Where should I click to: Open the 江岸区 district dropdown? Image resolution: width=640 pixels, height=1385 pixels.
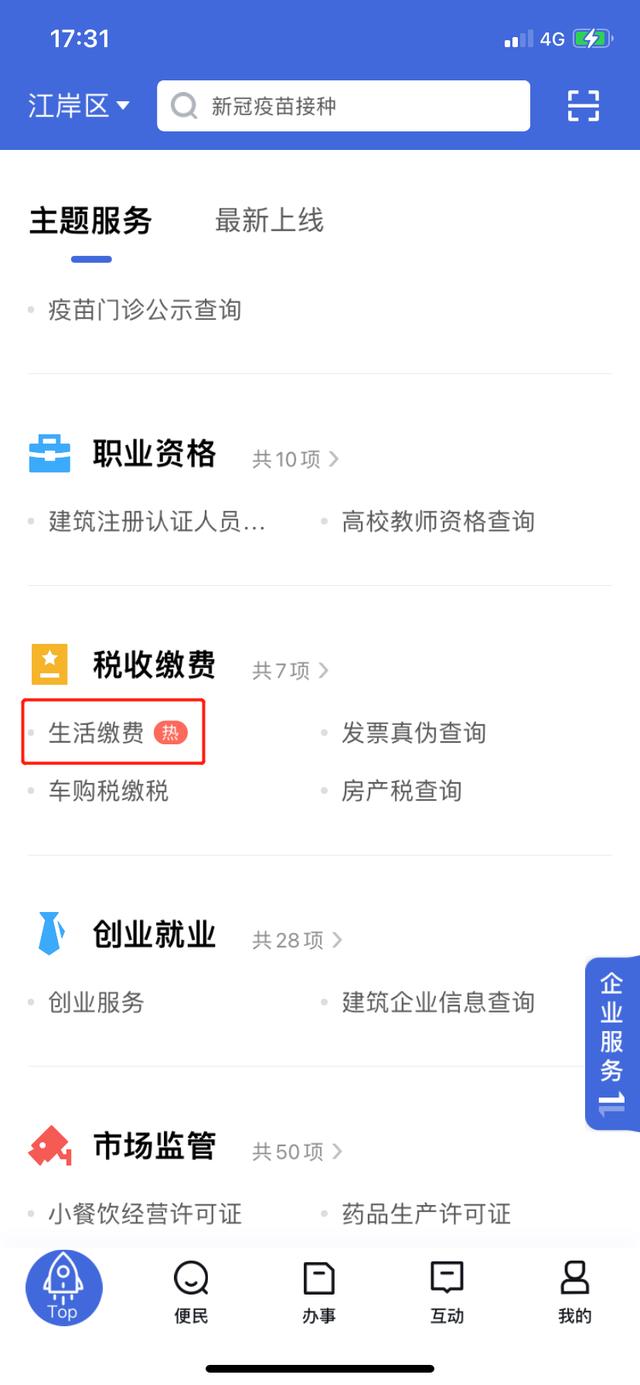point(79,106)
